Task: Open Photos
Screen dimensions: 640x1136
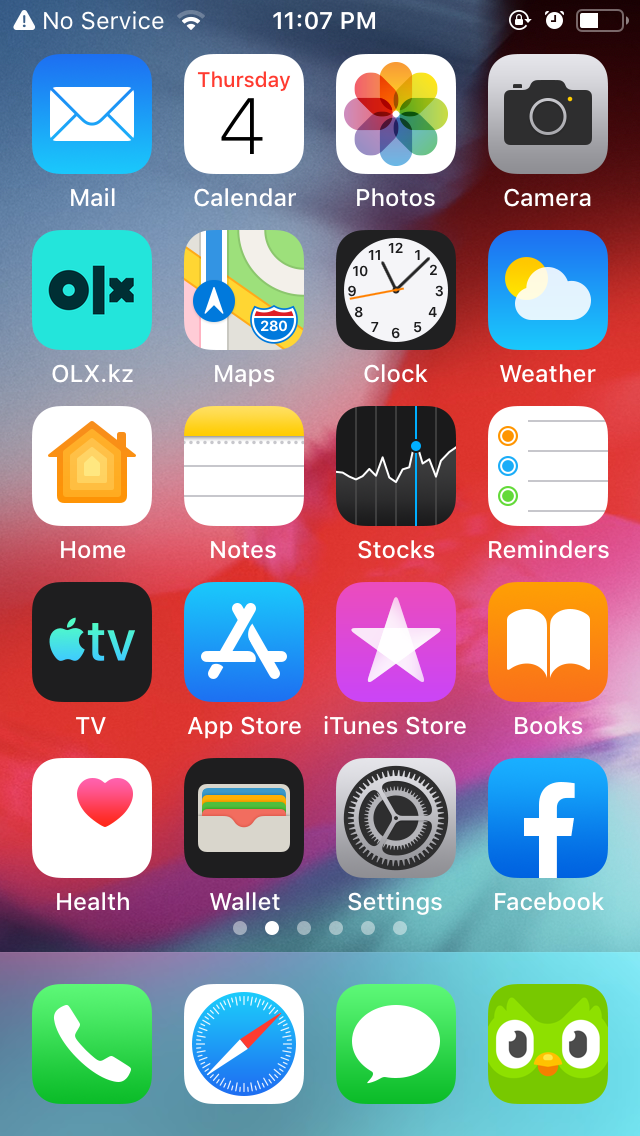Action: pos(396,114)
